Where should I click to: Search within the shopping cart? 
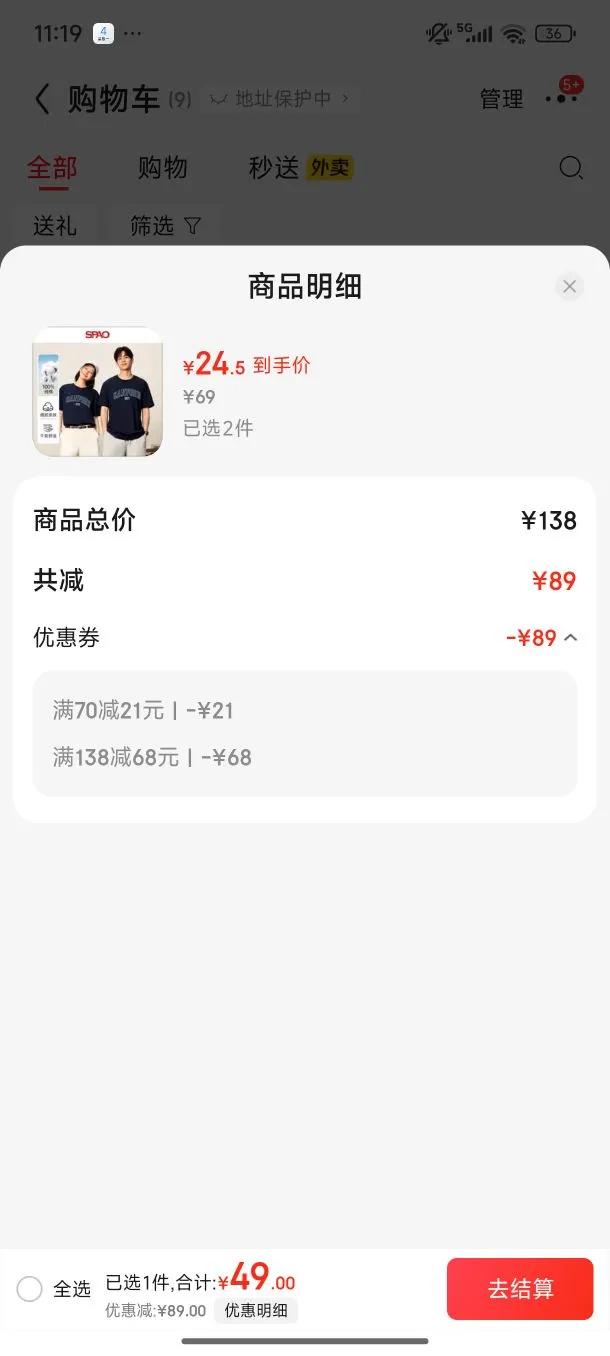point(571,168)
